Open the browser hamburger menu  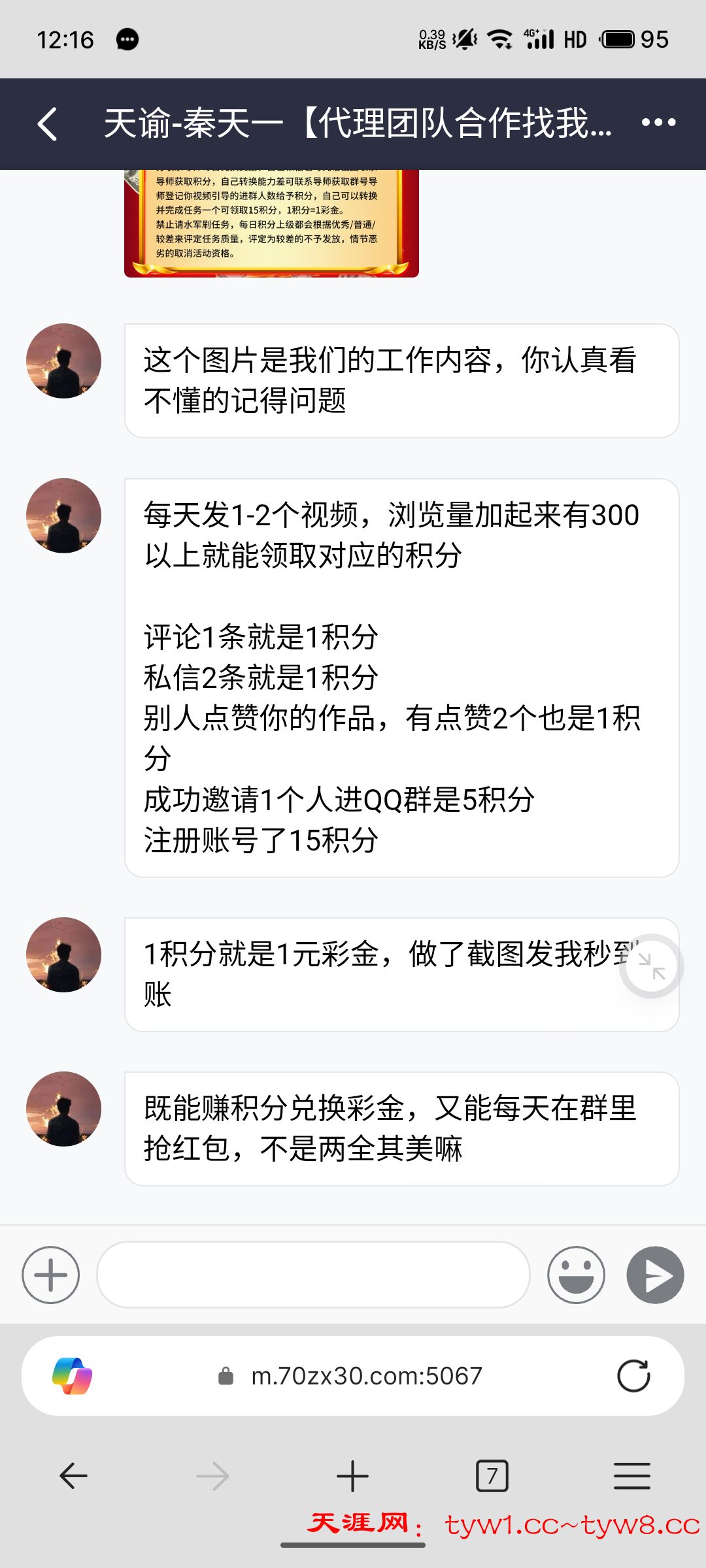point(631,1476)
